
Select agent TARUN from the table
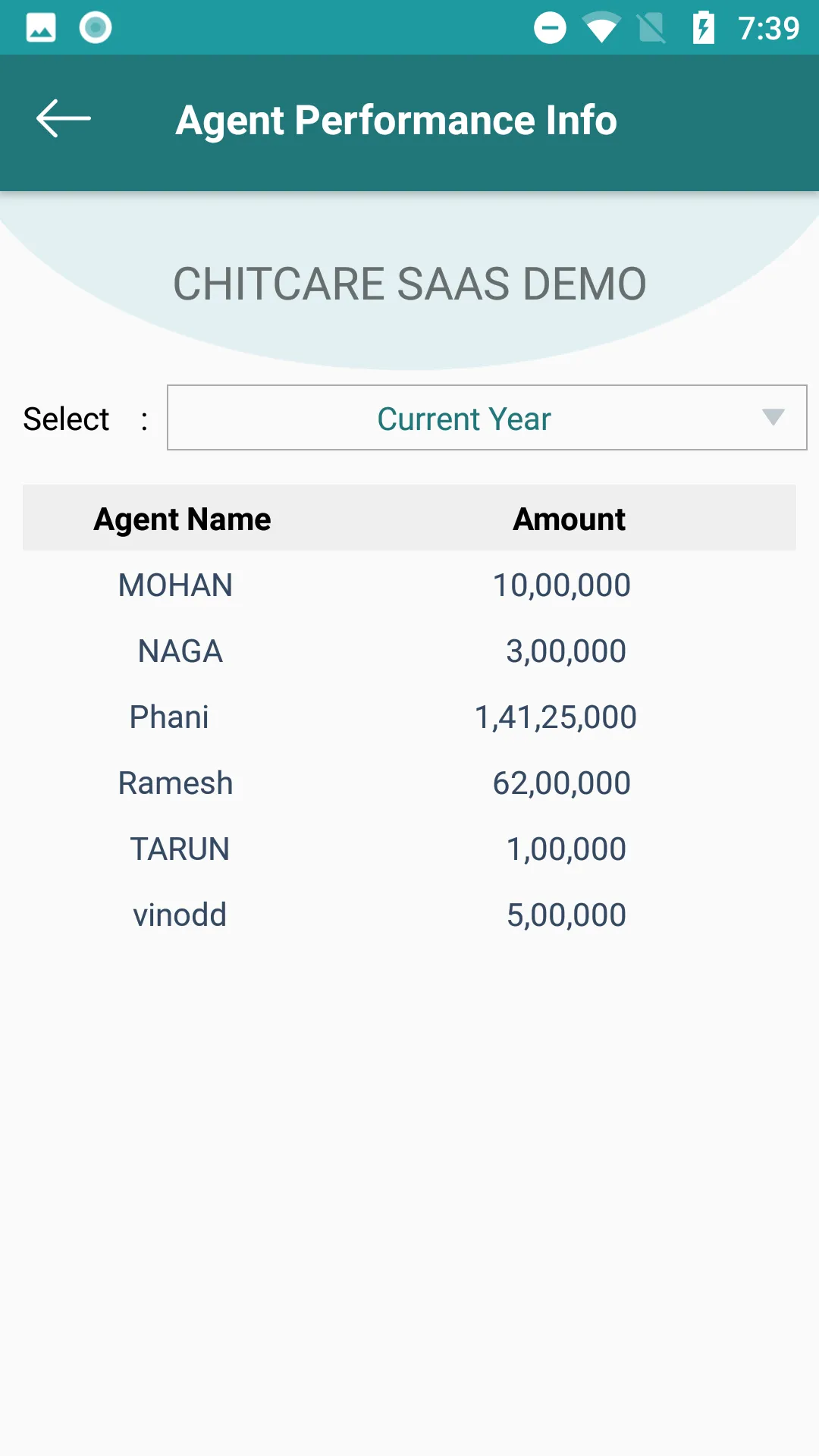(179, 848)
